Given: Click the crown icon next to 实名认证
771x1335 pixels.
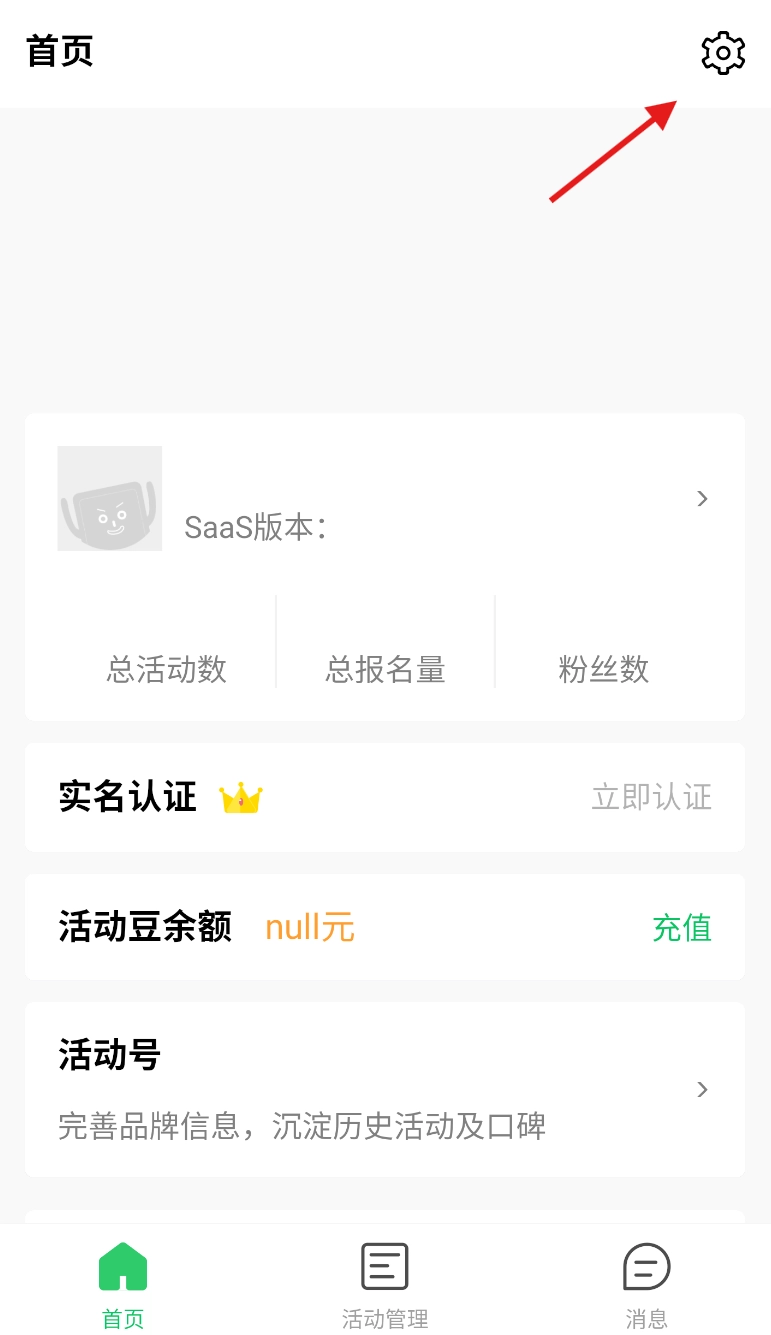Looking at the screenshot, I should click(x=240, y=795).
